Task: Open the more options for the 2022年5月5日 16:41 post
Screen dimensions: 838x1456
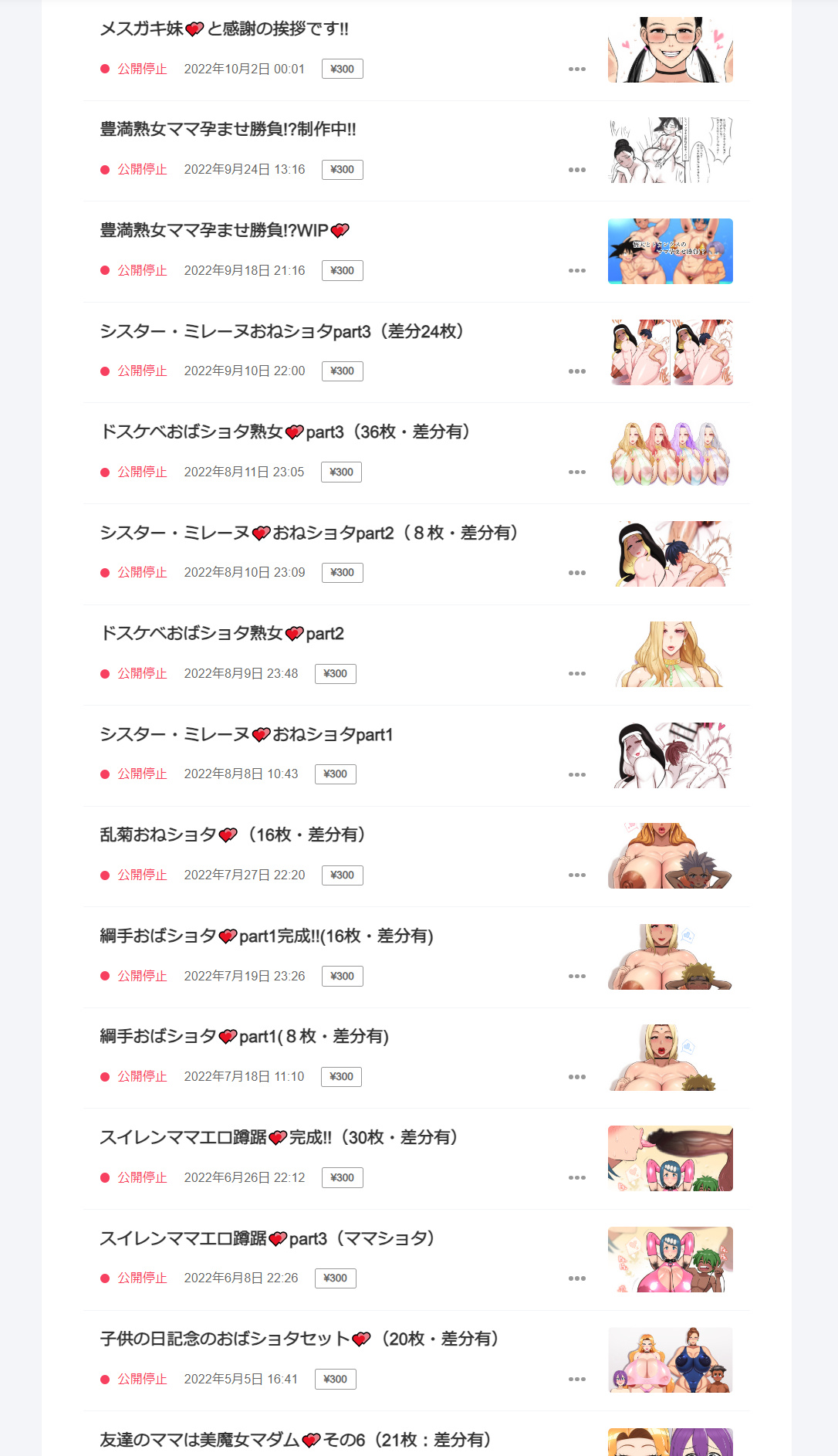Action: click(576, 1380)
